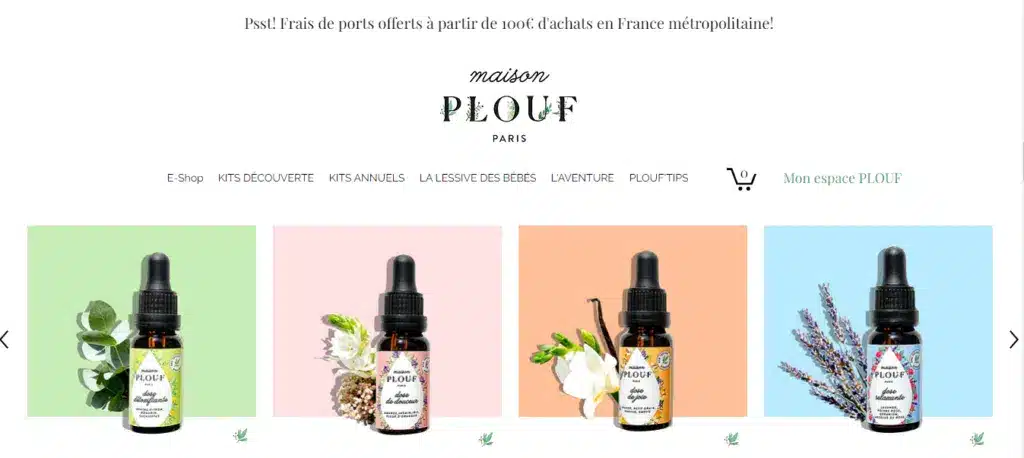This screenshot has width=1024, height=458.
Task: Show next products with right arrow
Action: 1013,339
